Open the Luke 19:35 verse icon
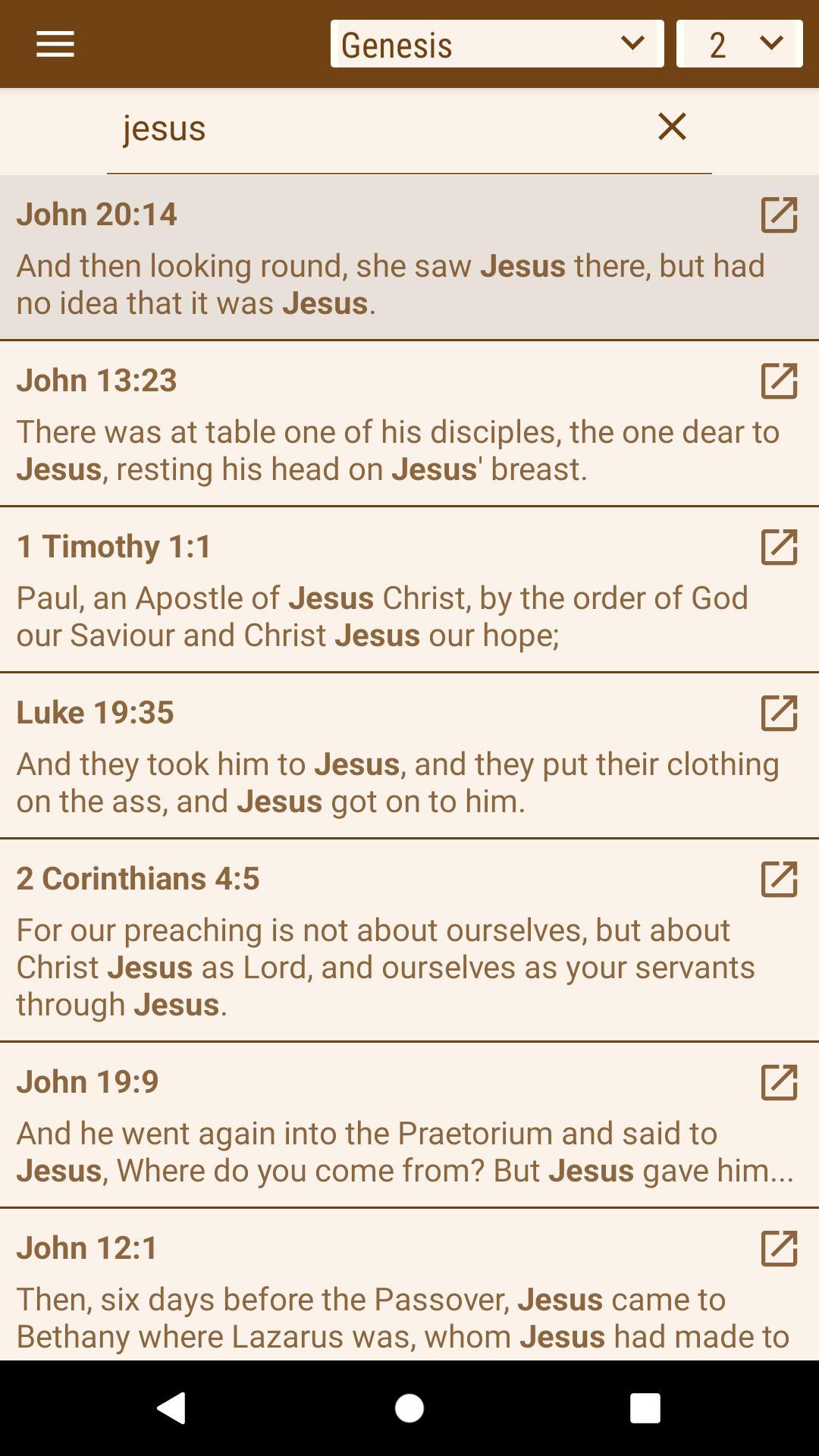Image resolution: width=819 pixels, height=1456 pixels. (x=779, y=713)
